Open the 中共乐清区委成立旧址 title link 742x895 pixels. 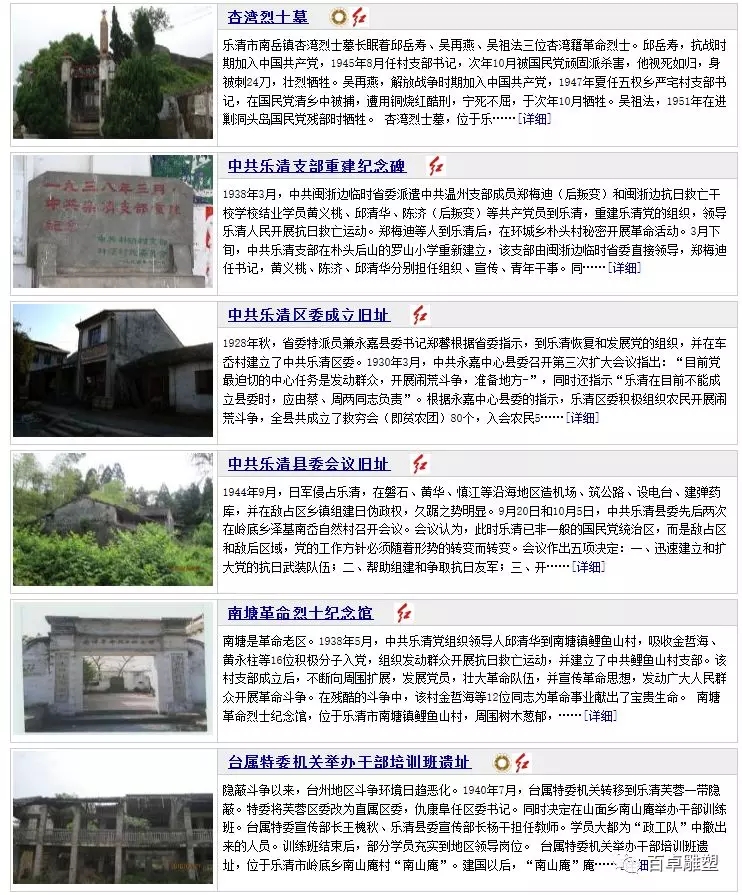tap(309, 314)
